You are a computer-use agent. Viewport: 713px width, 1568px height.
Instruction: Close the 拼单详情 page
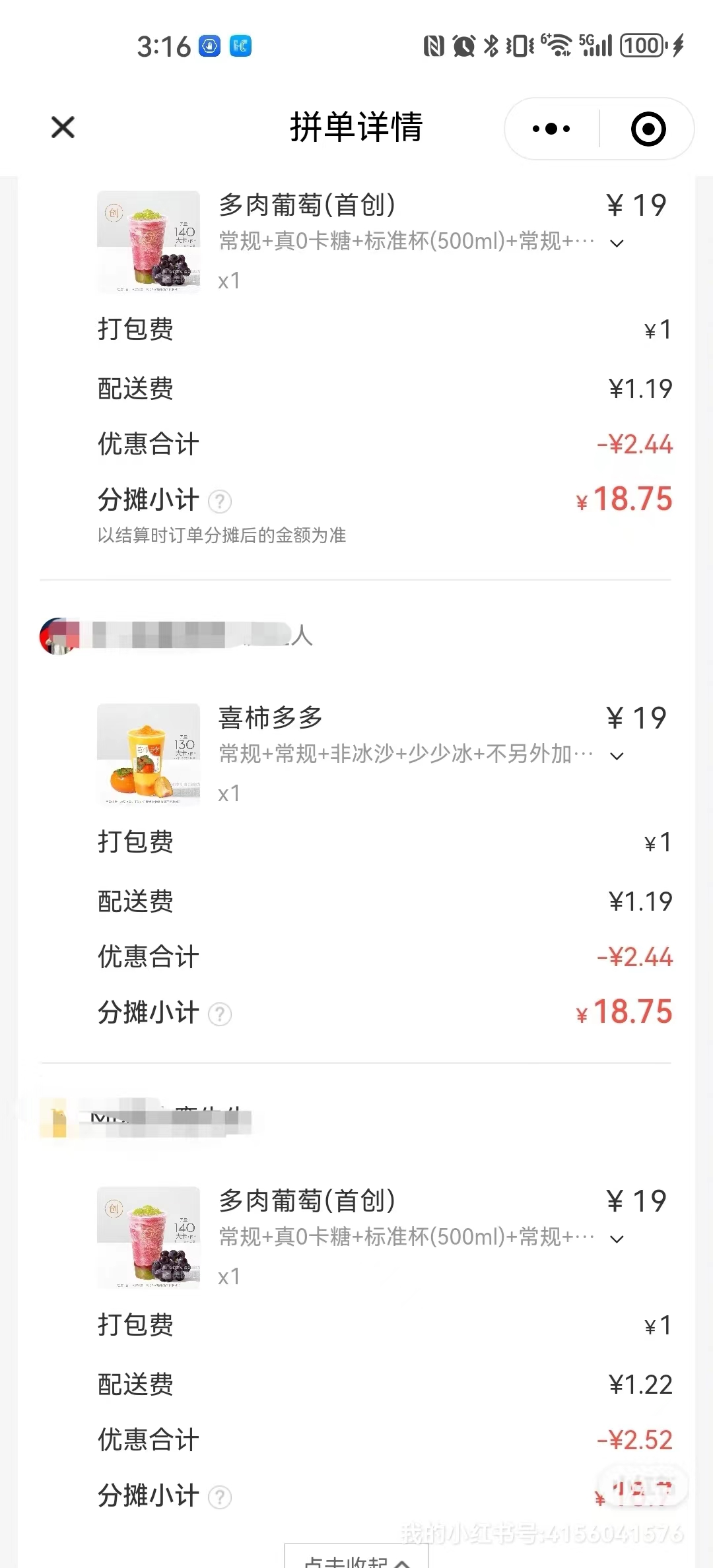(63, 127)
